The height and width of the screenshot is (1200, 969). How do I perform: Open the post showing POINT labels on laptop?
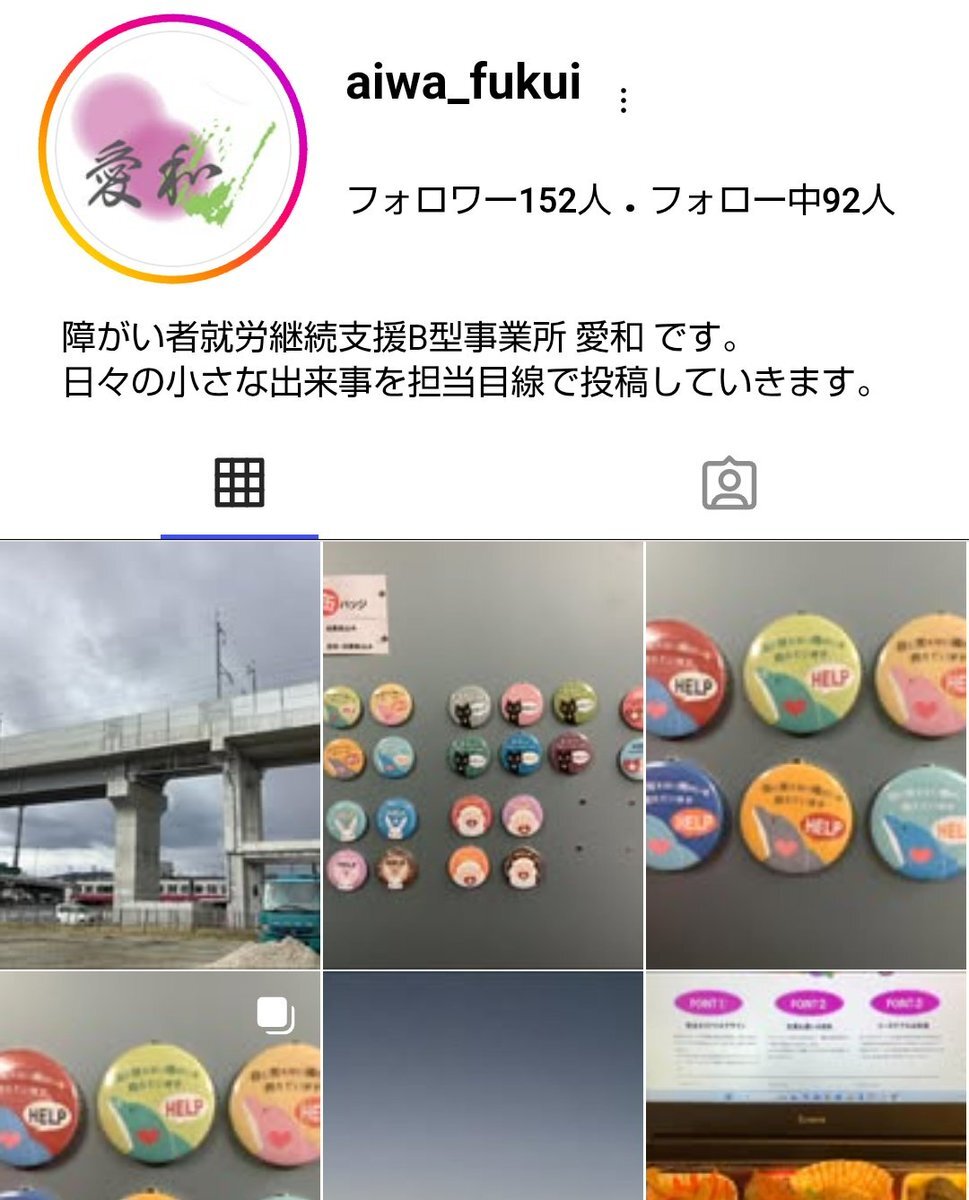tap(807, 1085)
